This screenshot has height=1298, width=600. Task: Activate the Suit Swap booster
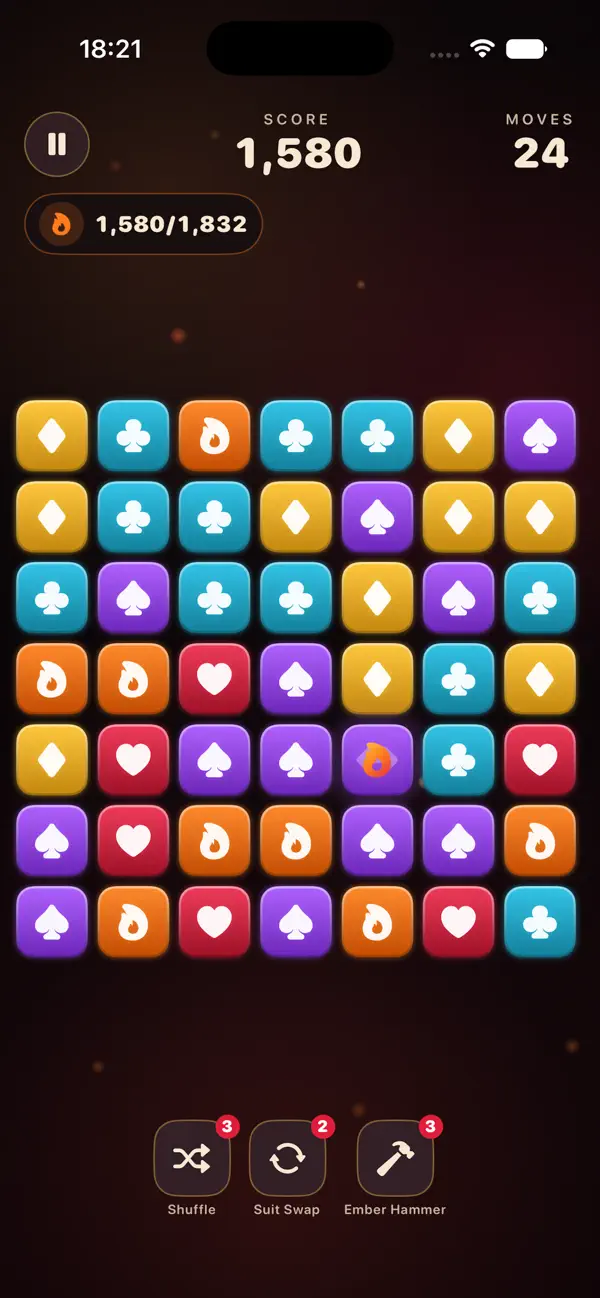287,1158
